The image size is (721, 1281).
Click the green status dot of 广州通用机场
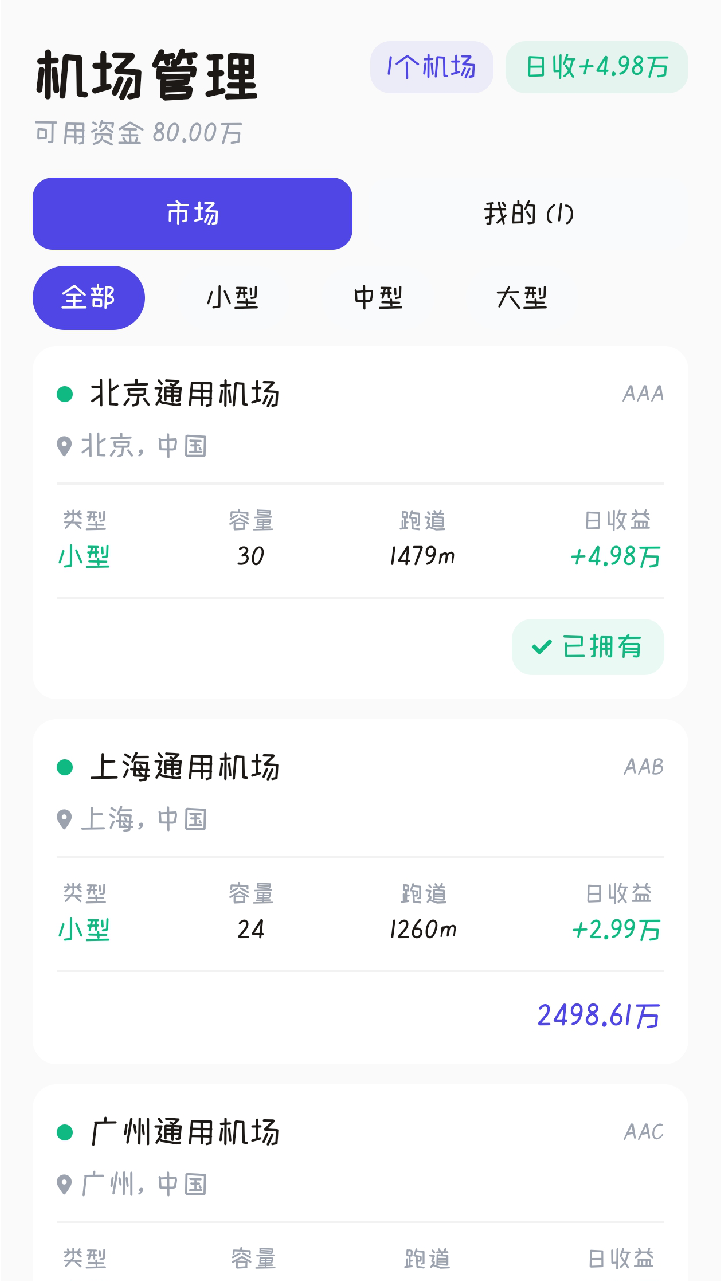click(66, 1132)
